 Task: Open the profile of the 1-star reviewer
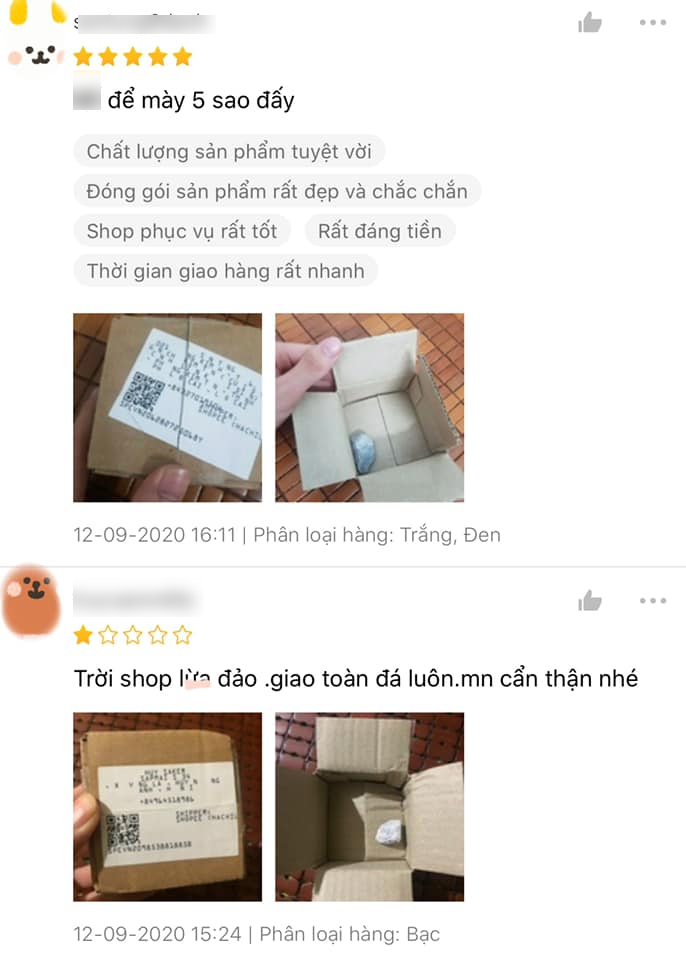(x=32, y=600)
